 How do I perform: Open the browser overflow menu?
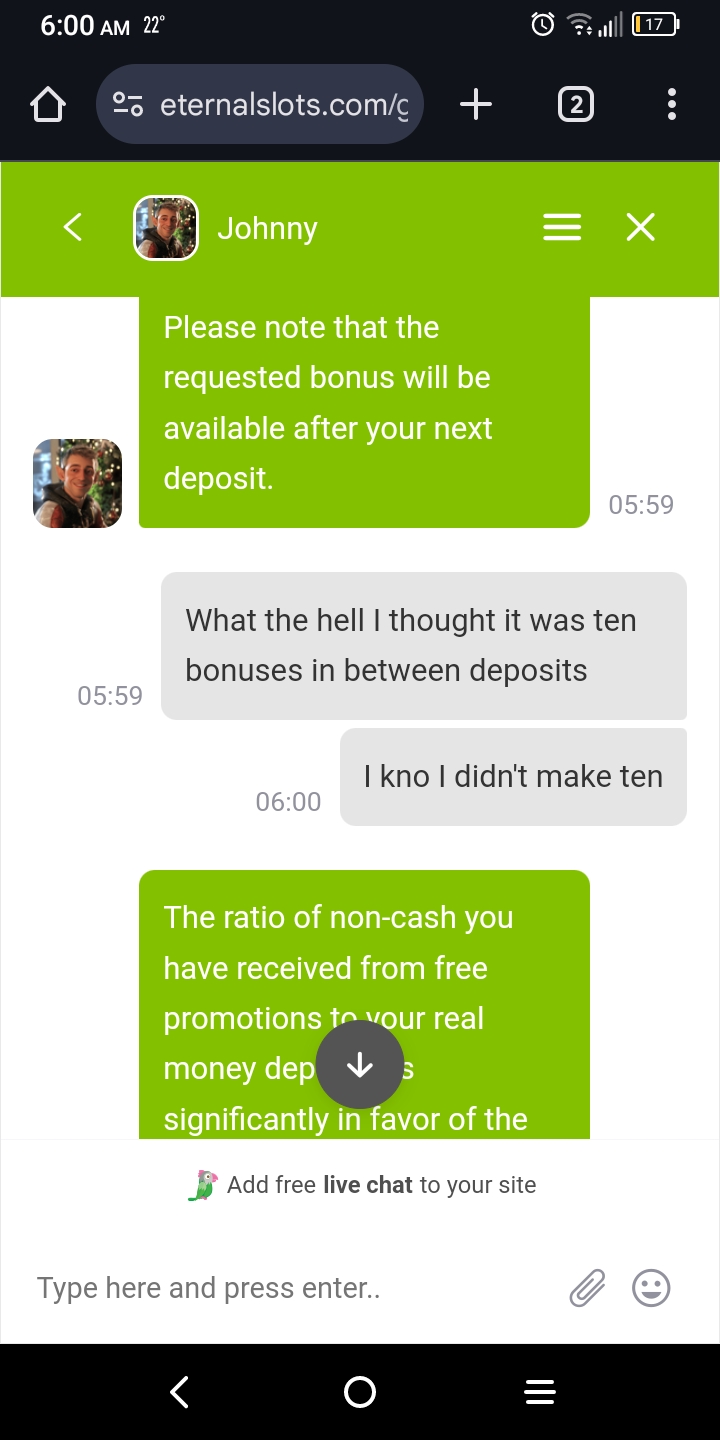click(x=671, y=104)
